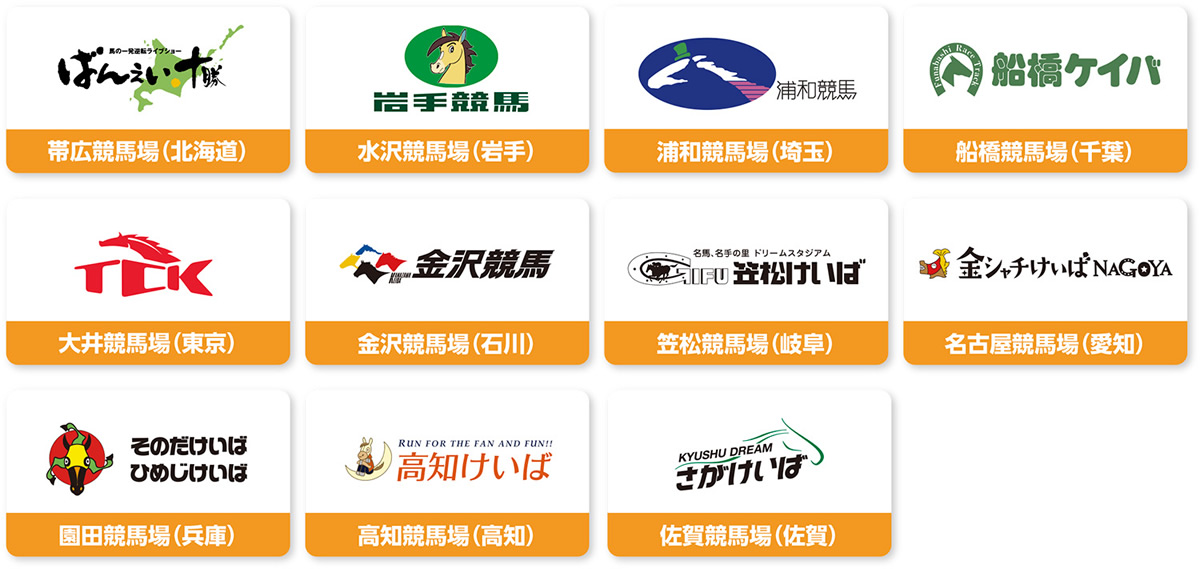Open the 佐賀競馬場 (佐賀) card
The width and height of the screenshot is (1200, 569).
(x=748, y=473)
